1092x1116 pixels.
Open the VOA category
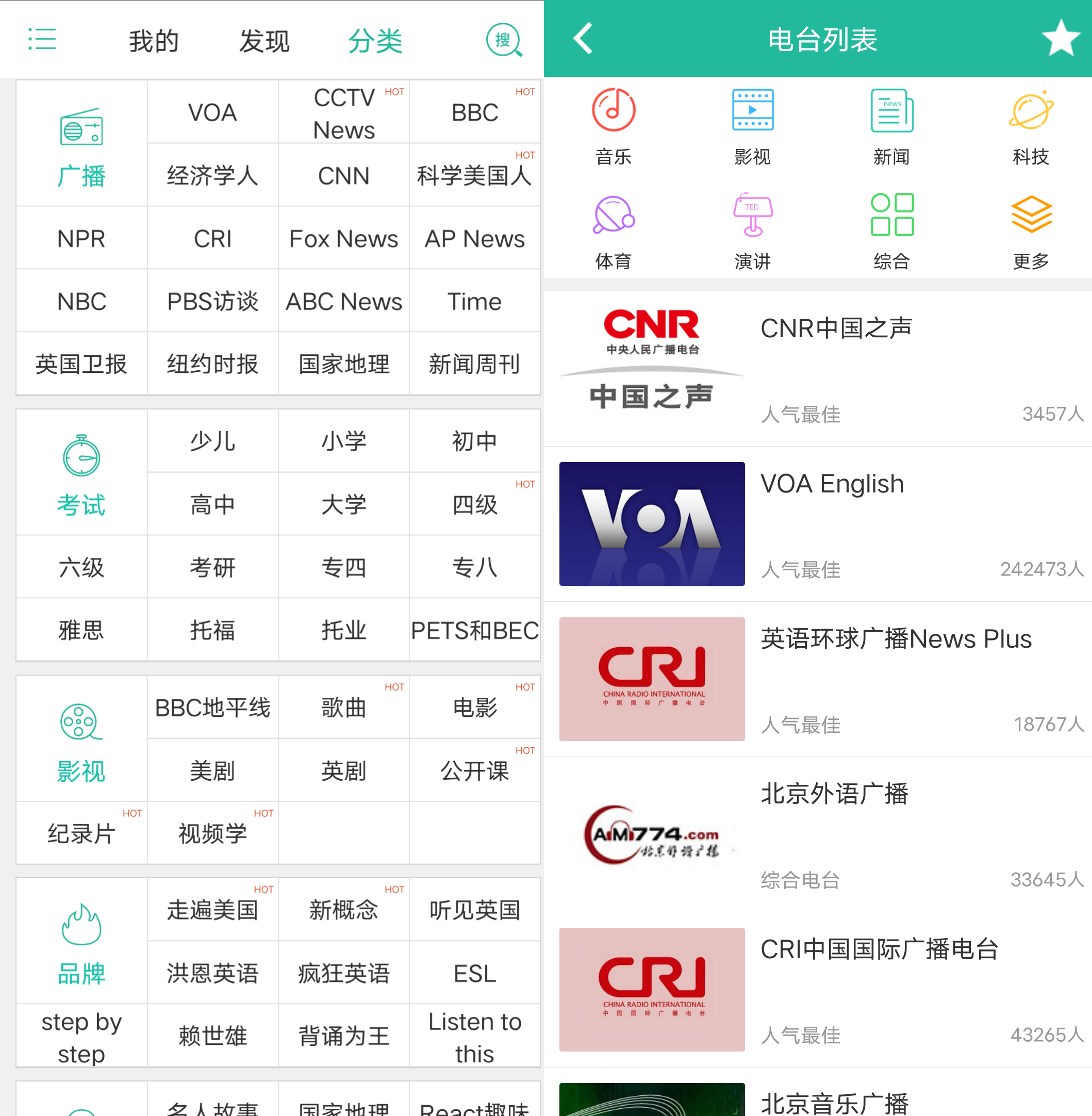click(212, 112)
